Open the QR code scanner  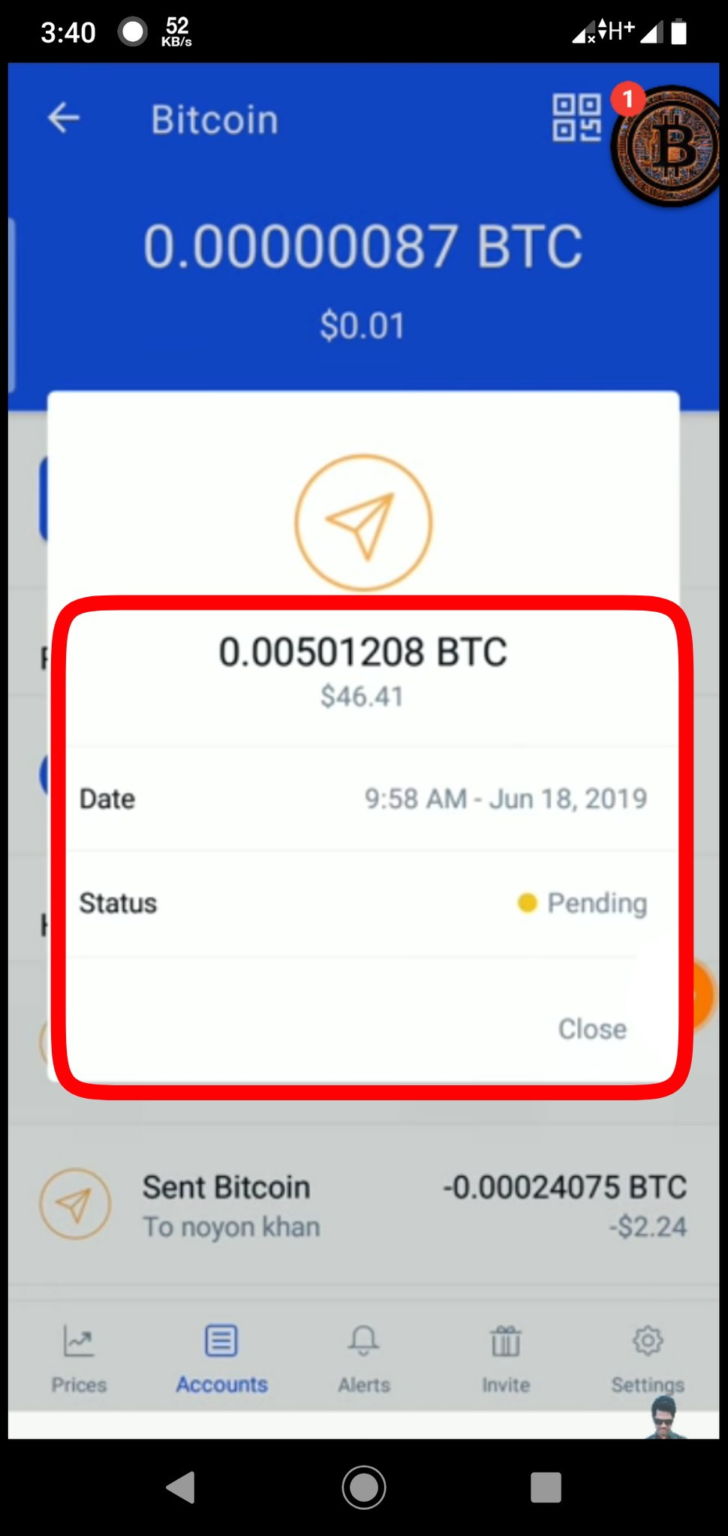point(577,118)
